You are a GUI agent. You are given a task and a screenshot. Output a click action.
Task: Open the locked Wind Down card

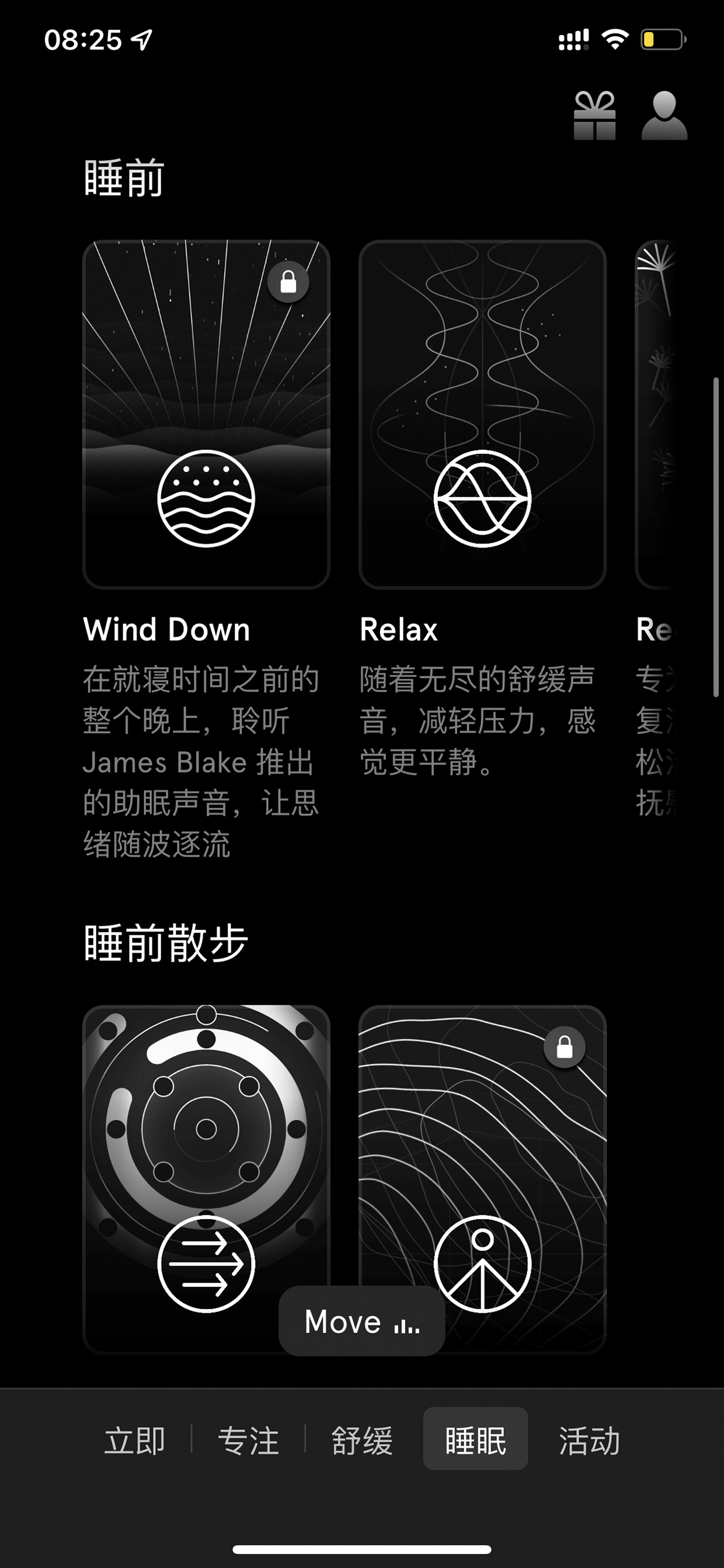(206, 415)
